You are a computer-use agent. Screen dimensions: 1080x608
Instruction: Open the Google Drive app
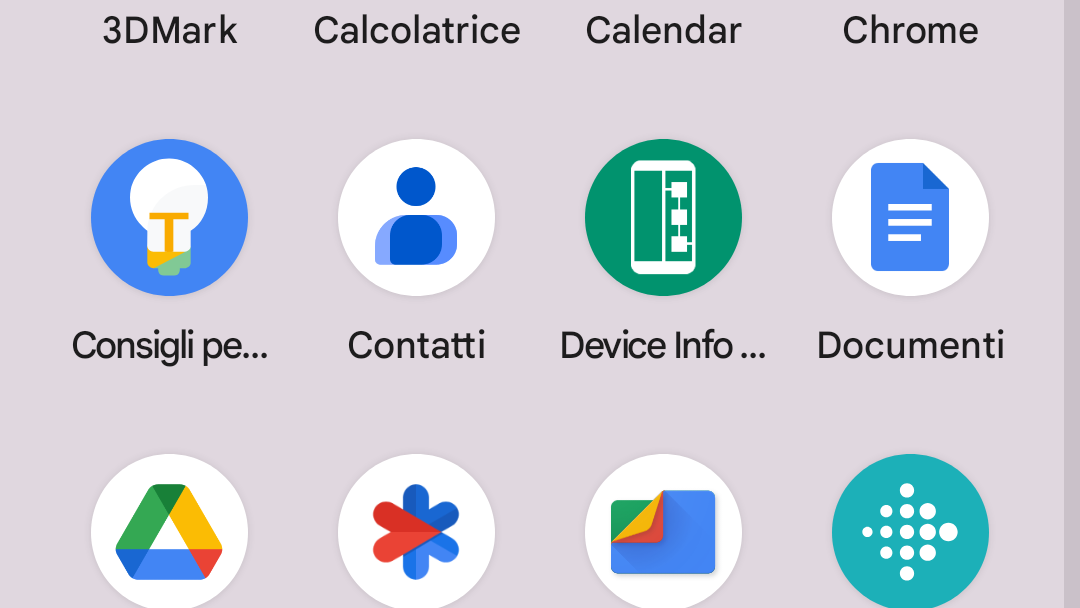click(x=169, y=532)
